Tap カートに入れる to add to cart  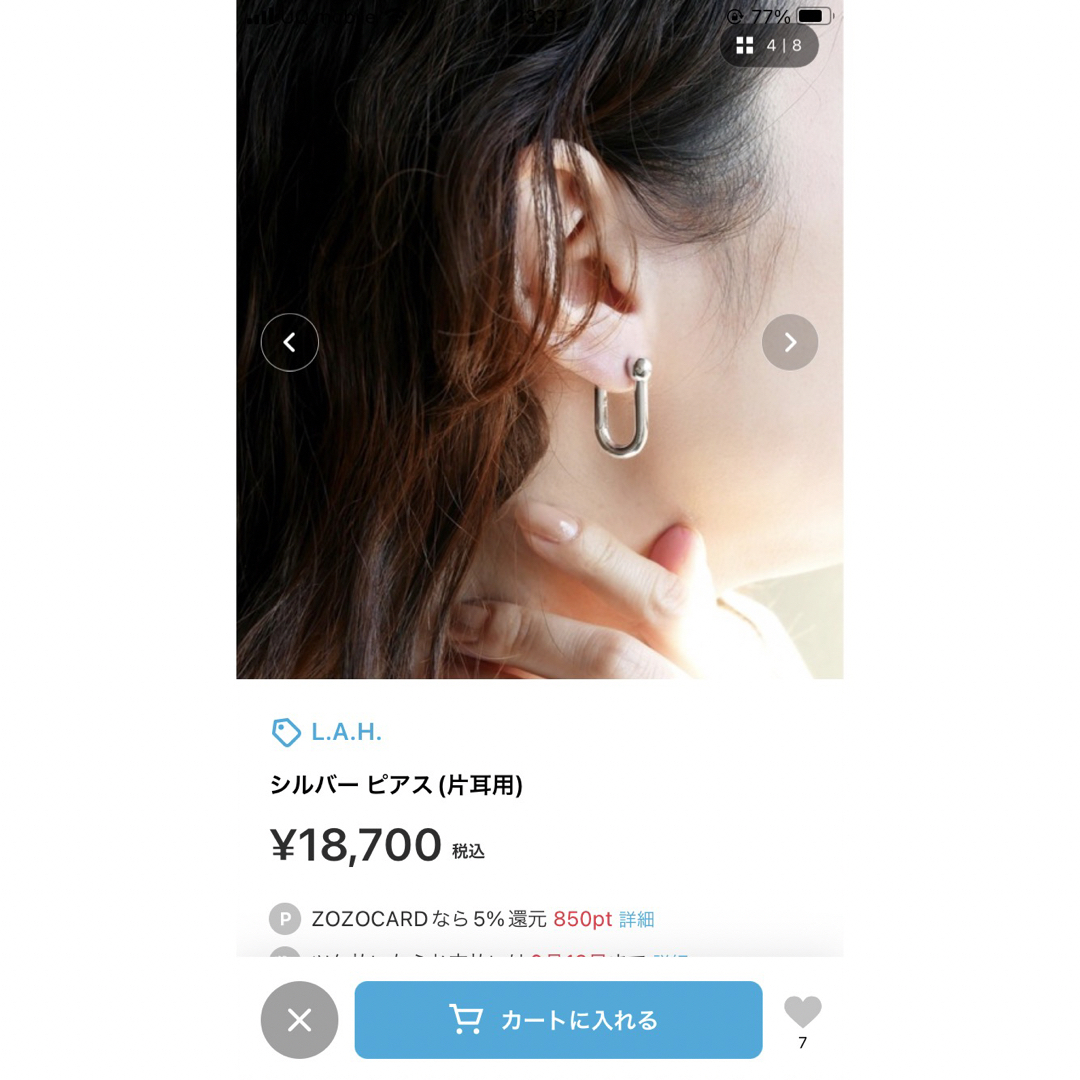click(x=558, y=1020)
